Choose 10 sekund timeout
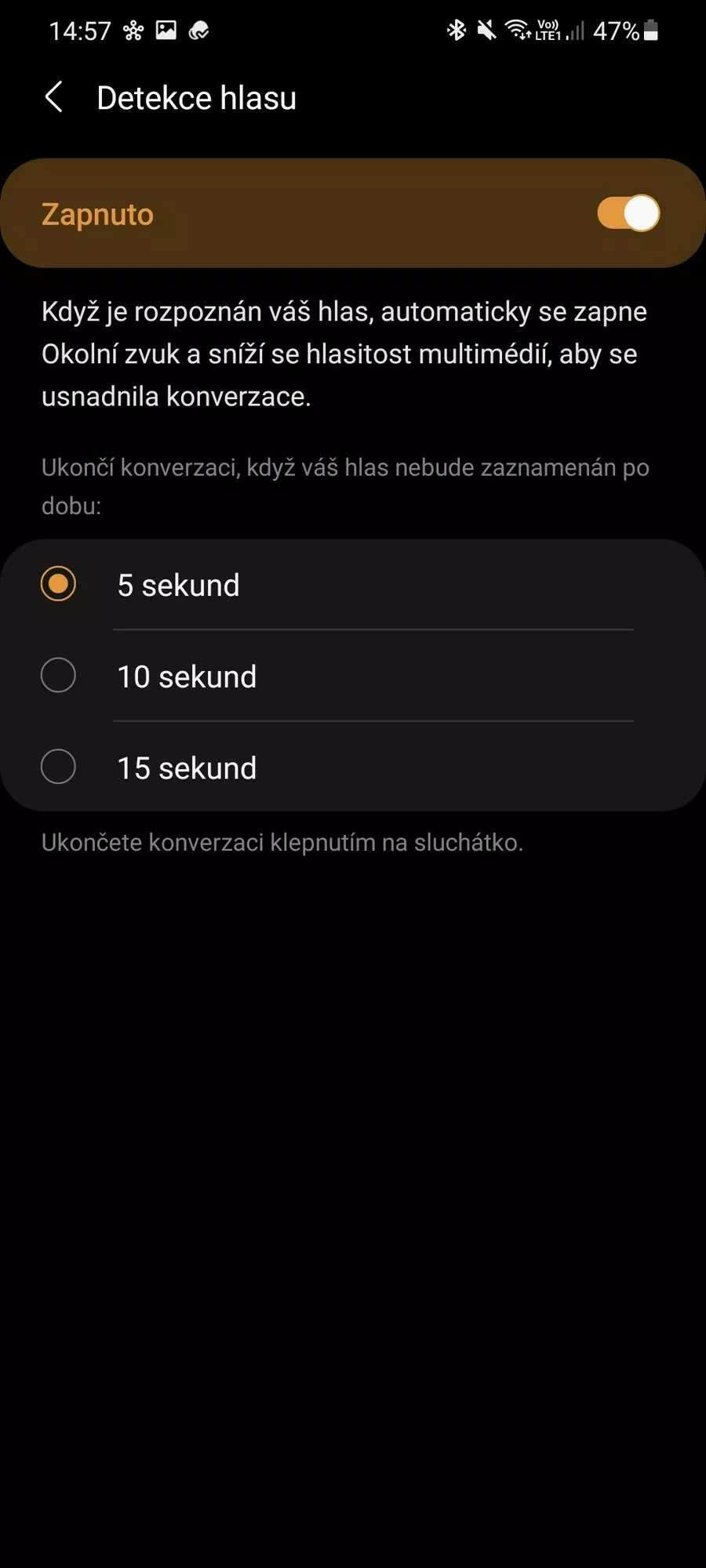 click(x=353, y=676)
